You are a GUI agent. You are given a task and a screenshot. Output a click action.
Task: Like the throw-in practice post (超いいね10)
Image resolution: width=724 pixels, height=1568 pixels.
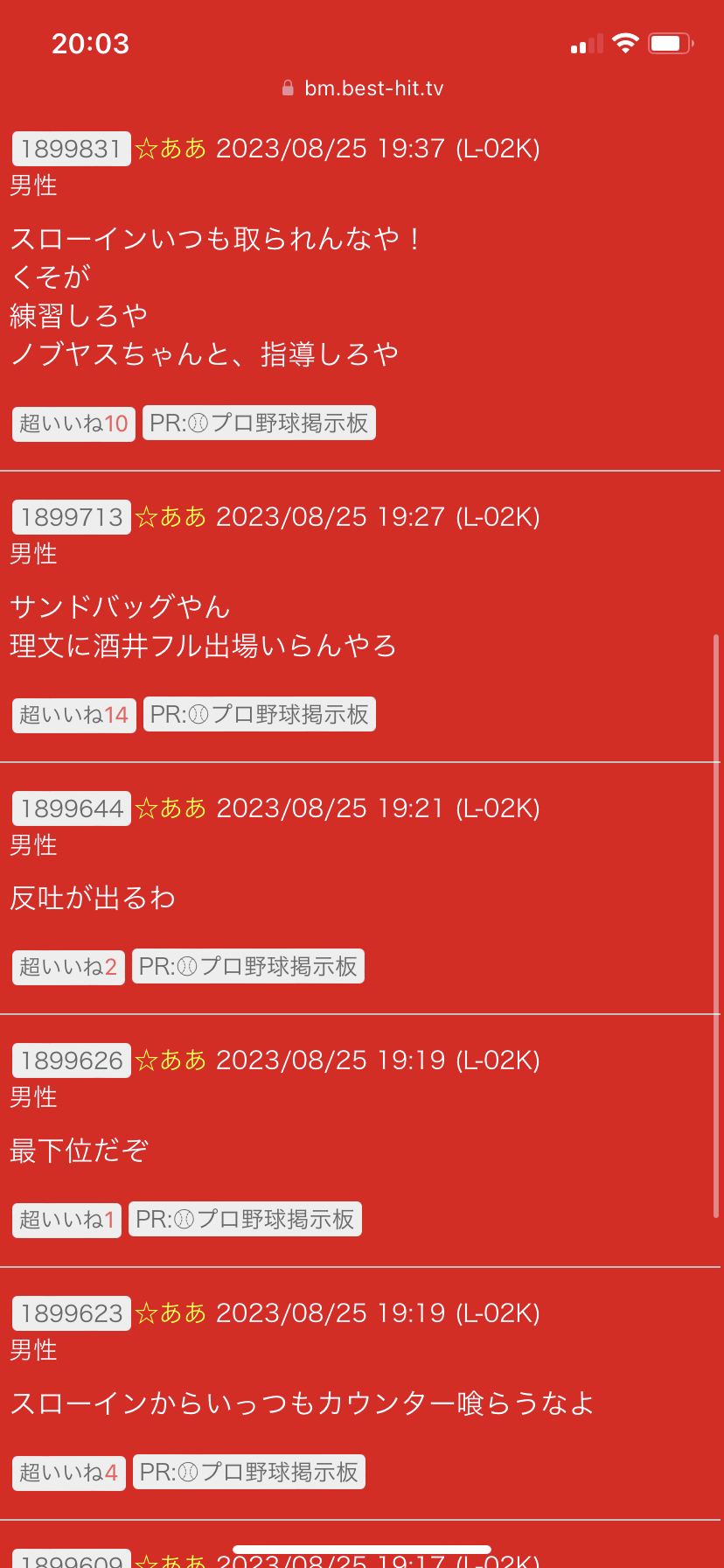click(73, 423)
